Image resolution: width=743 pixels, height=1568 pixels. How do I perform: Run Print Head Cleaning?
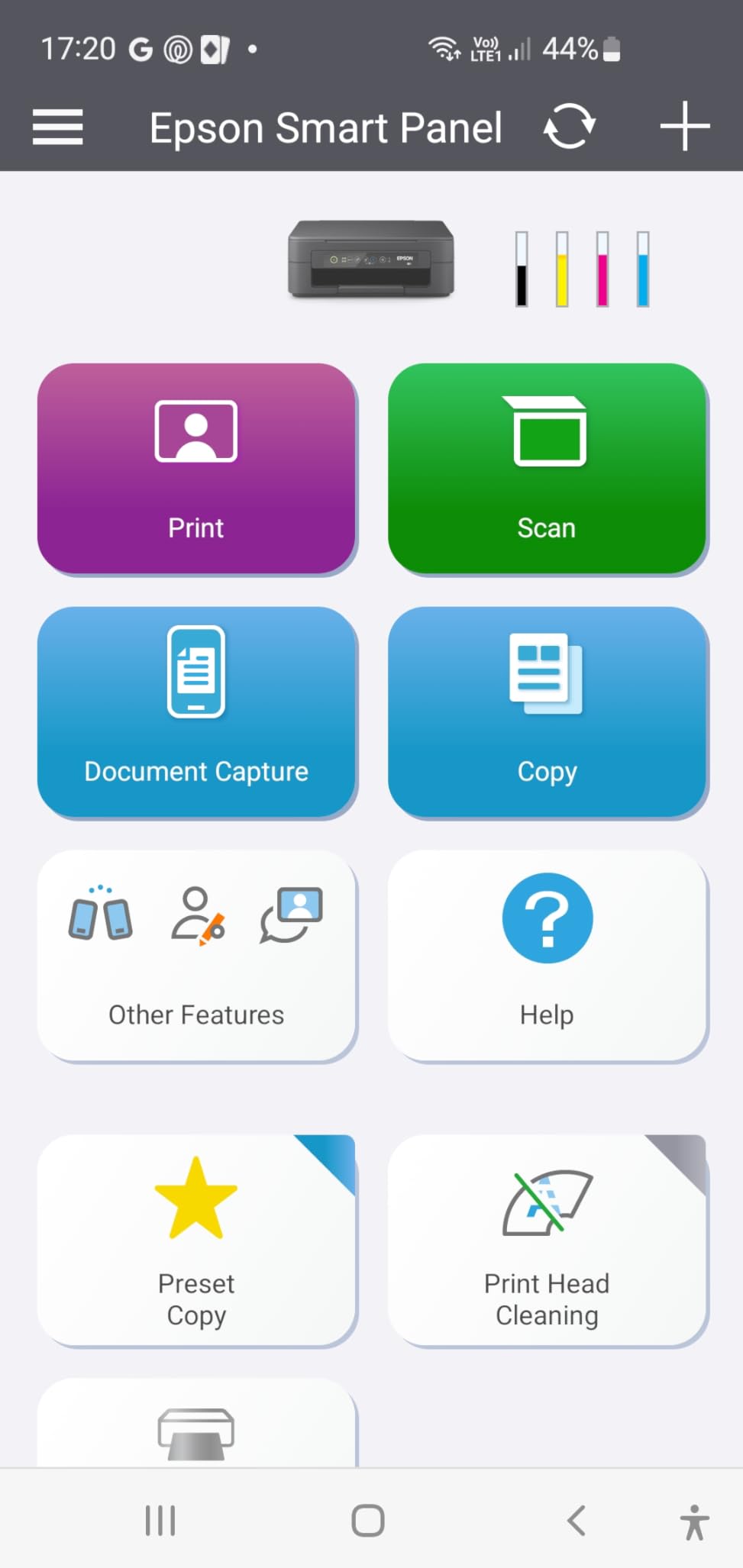[547, 1240]
